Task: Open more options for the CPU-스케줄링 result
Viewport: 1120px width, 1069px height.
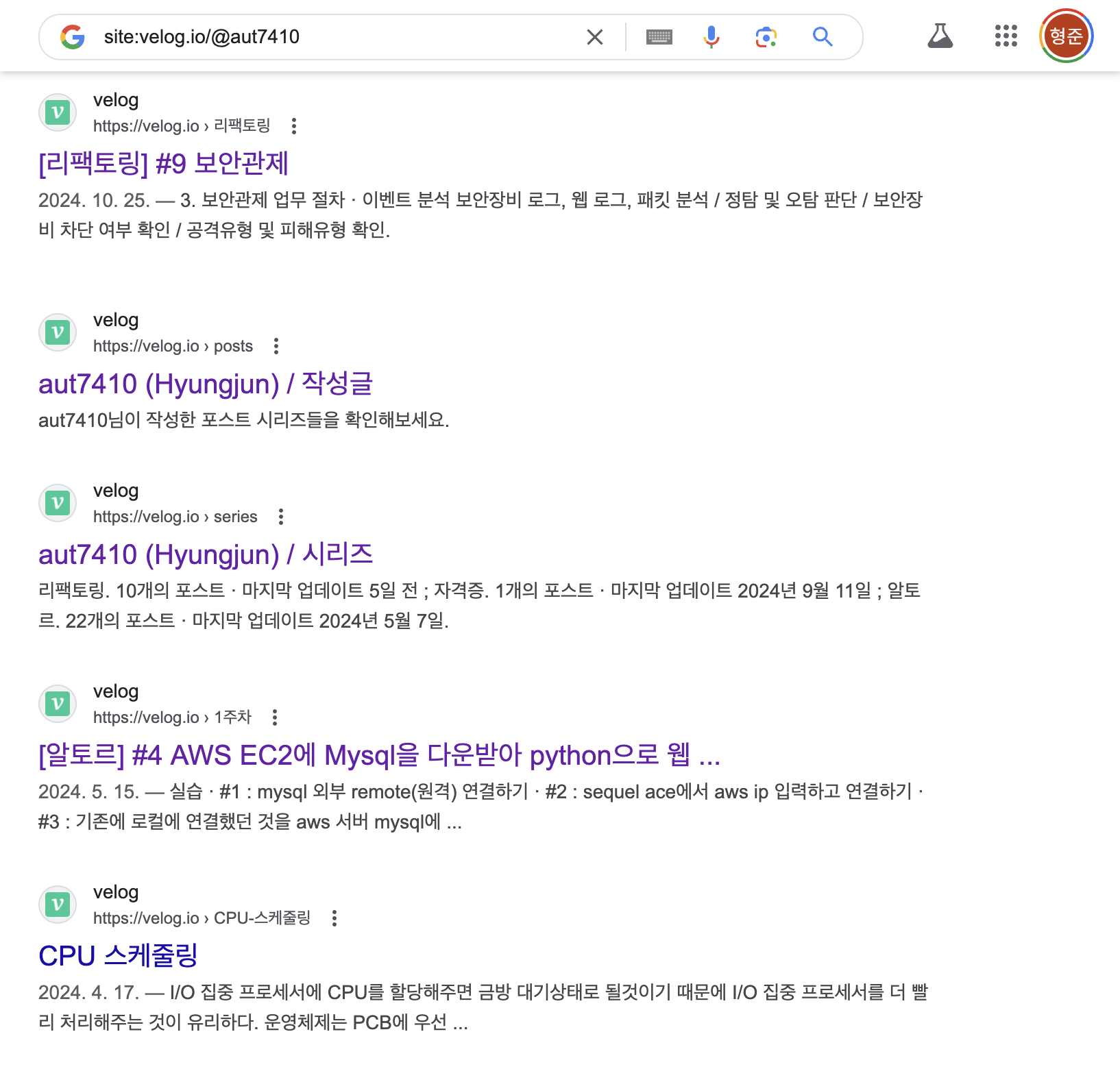Action: pyautogui.click(x=334, y=918)
